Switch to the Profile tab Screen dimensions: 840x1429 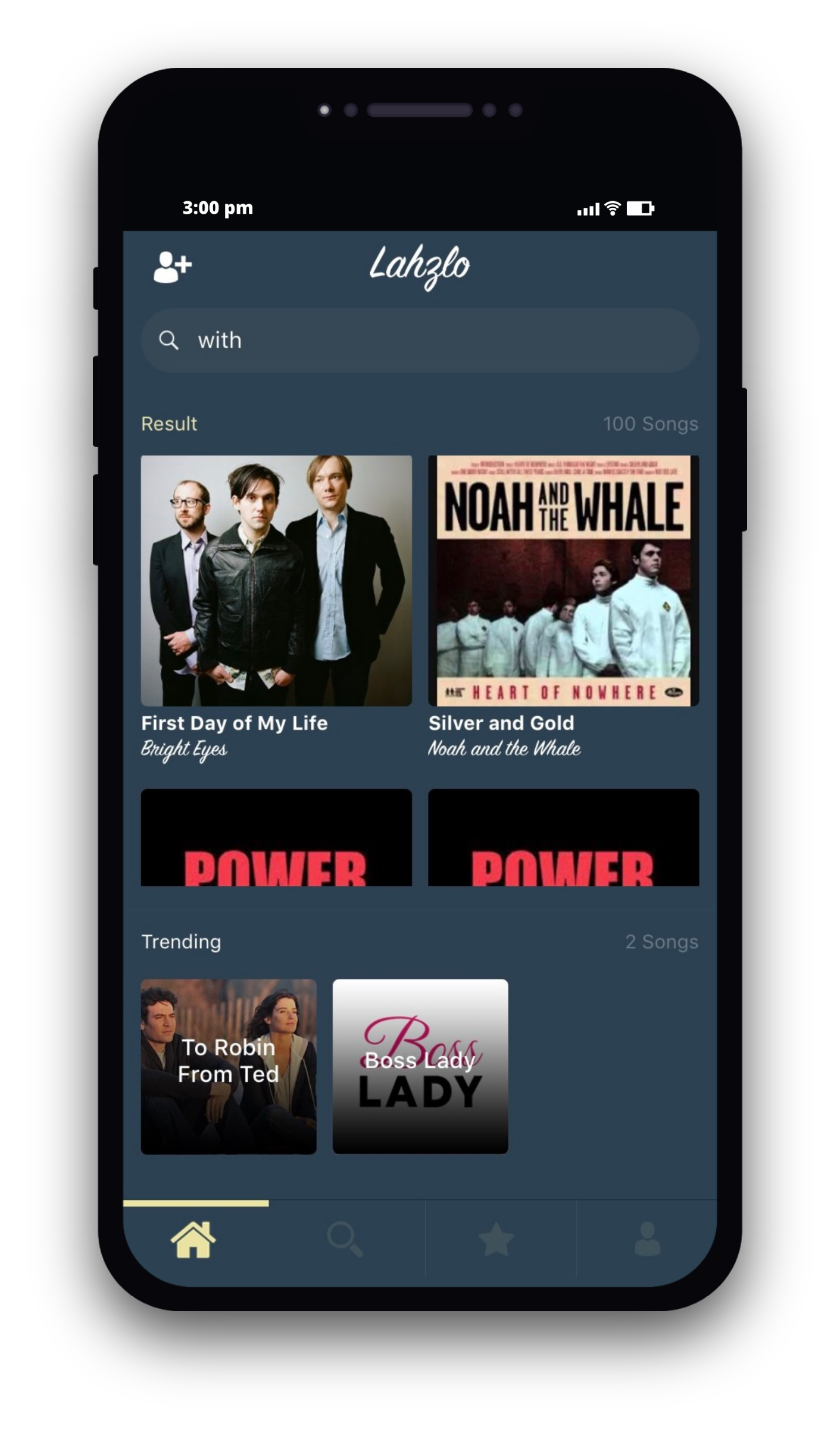647,1240
